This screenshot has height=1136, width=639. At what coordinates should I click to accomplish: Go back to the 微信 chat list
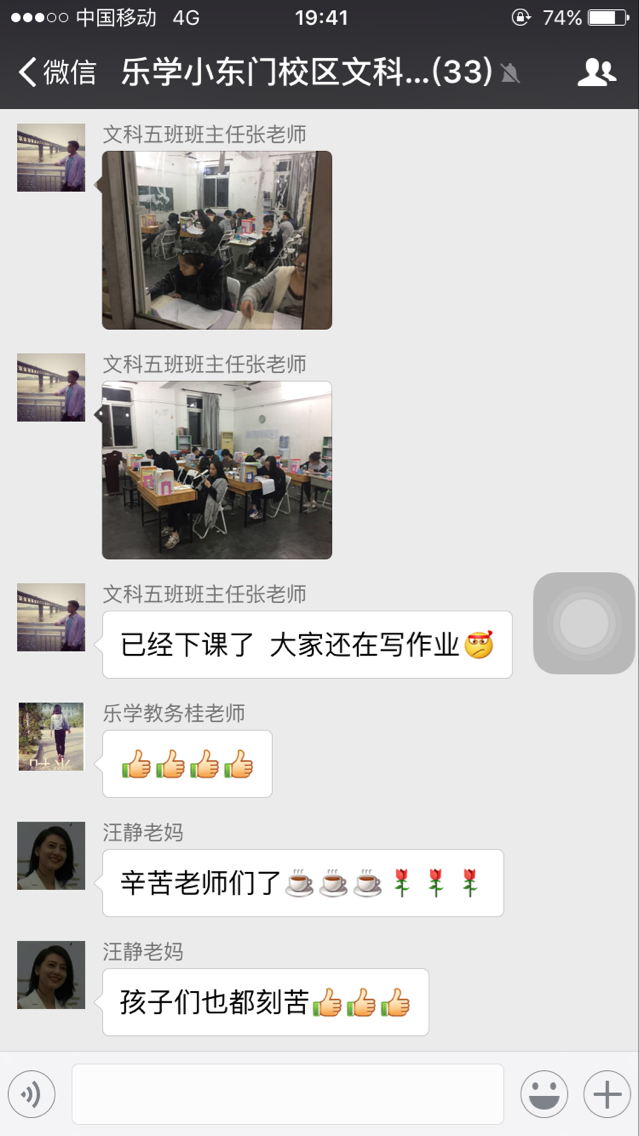(58, 72)
